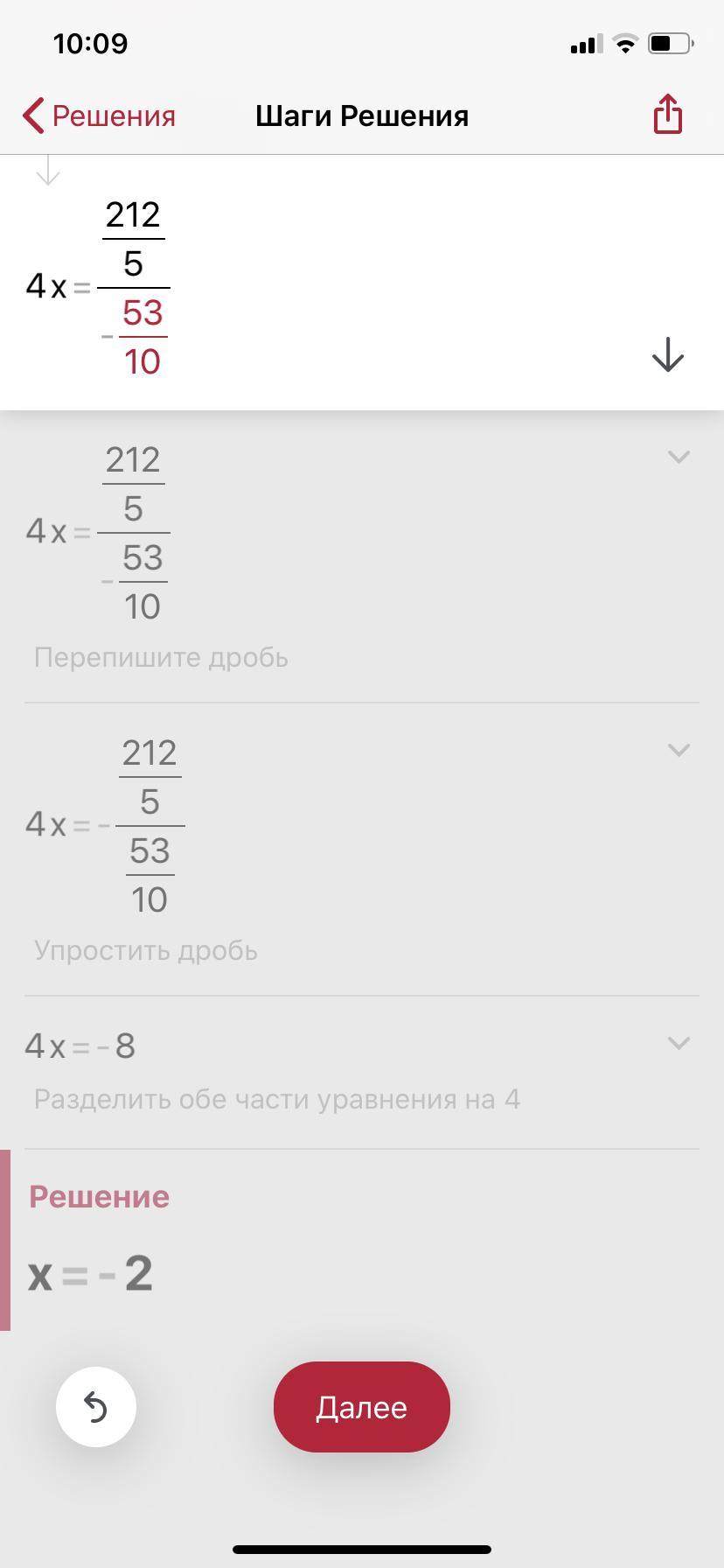Tap the down arrow in the current step card

668,354
